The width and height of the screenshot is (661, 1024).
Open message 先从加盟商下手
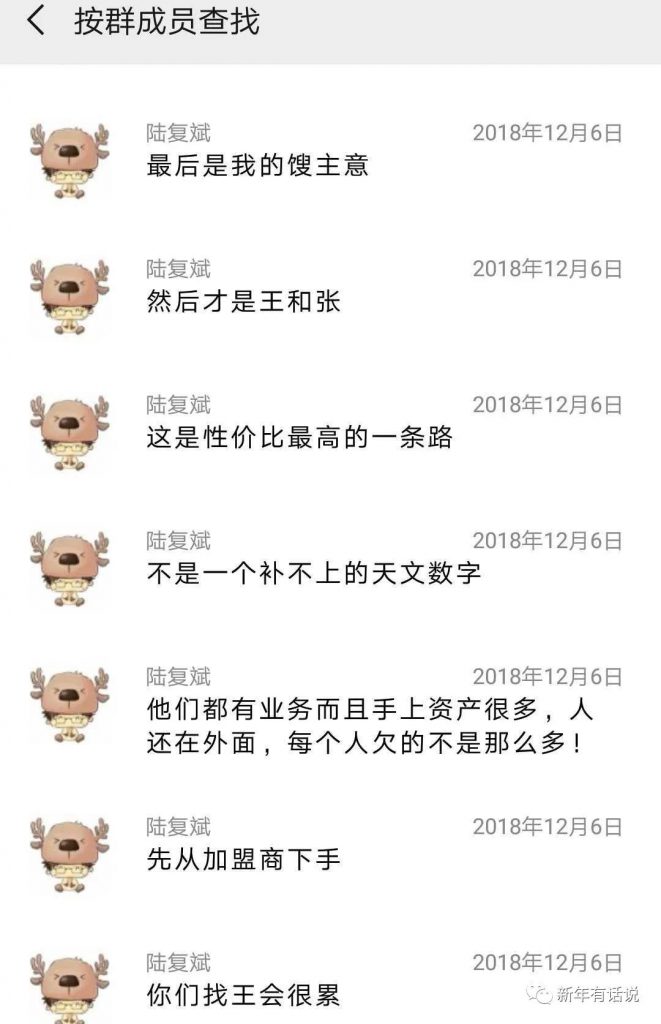pyautogui.click(x=244, y=859)
